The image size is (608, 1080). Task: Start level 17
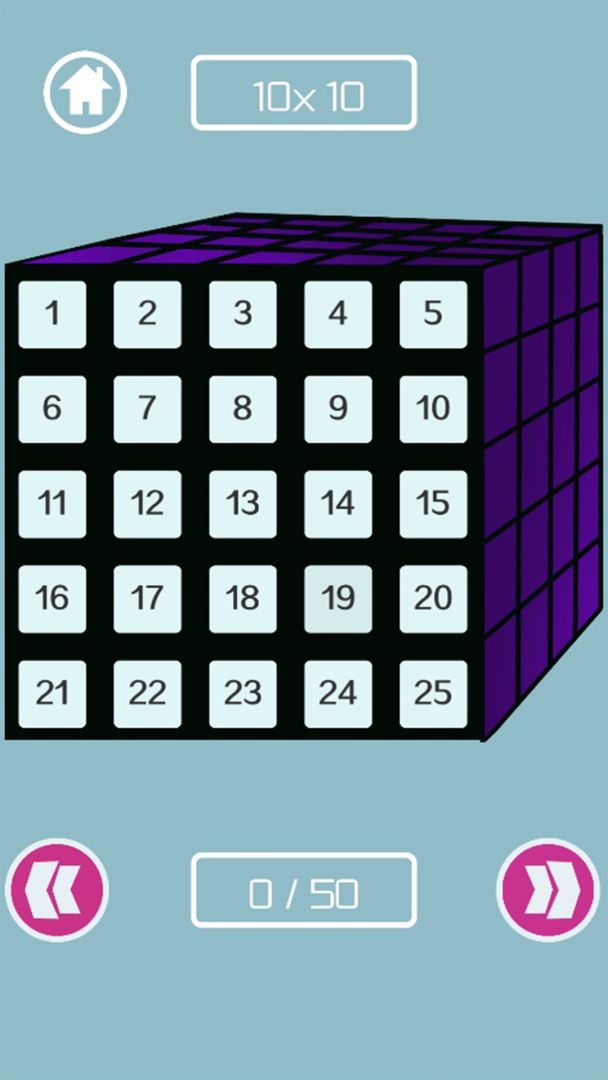pos(147,599)
